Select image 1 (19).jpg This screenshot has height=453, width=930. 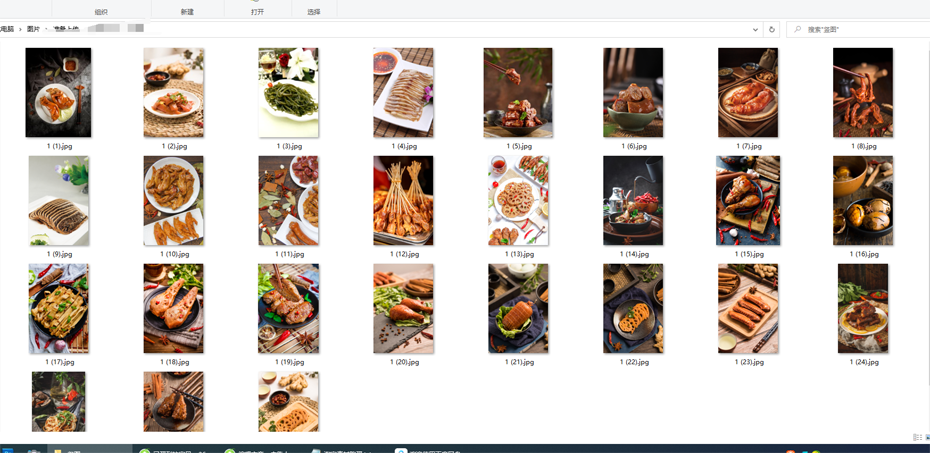tap(288, 309)
